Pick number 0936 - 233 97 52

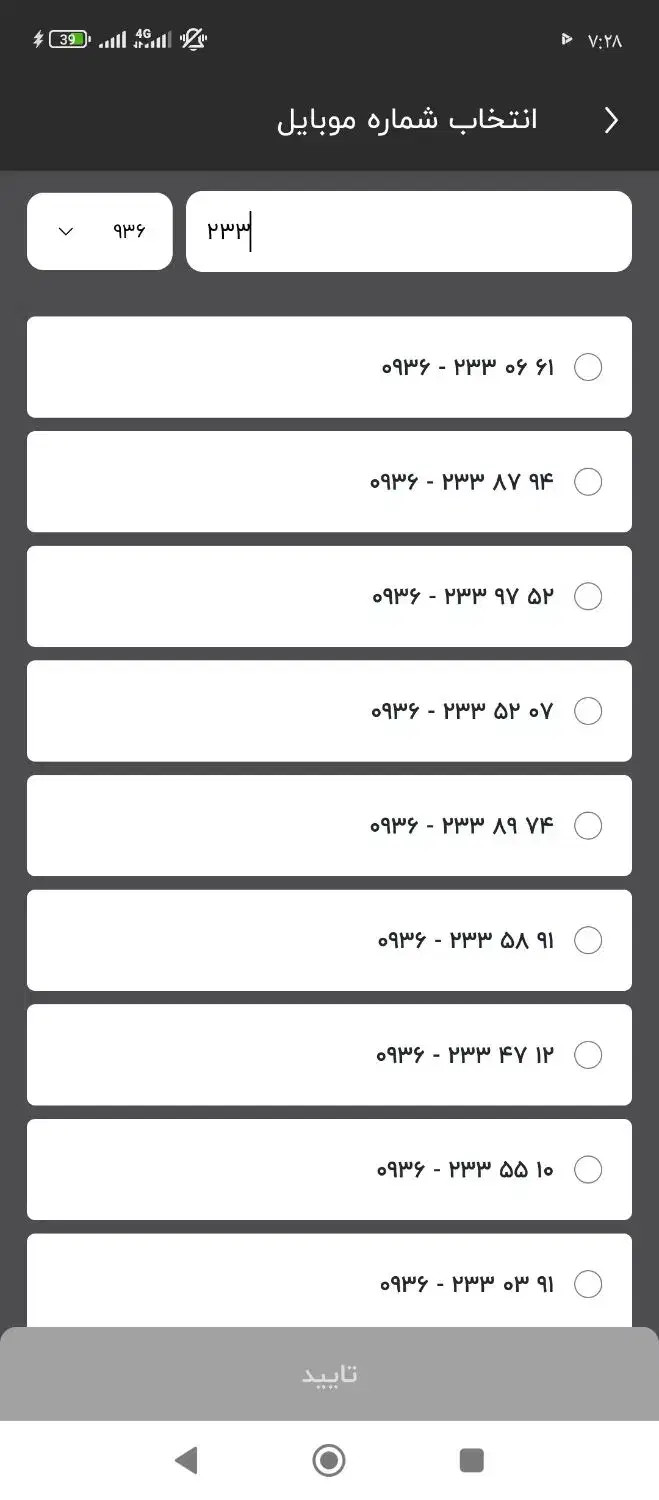tap(588, 596)
